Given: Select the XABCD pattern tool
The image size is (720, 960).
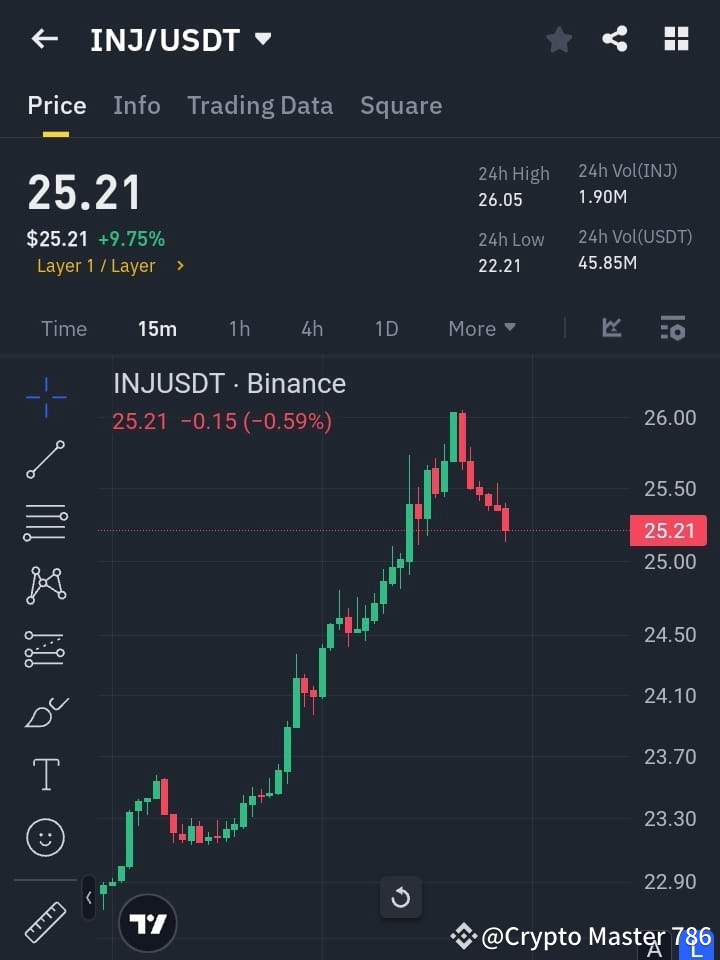Looking at the screenshot, I should tap(45, 586).
